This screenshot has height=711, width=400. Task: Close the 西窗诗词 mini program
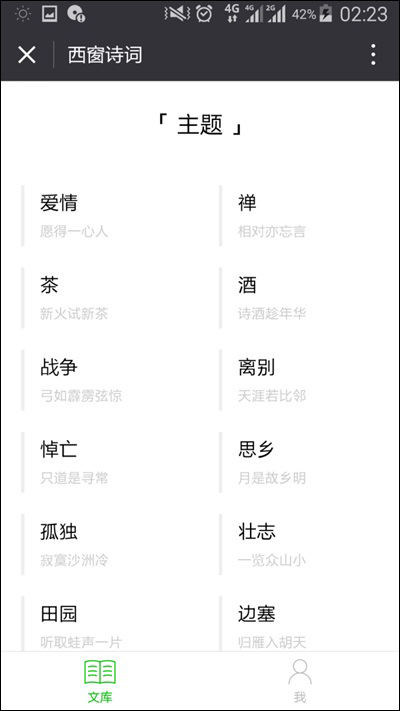(x=27, y=55)
